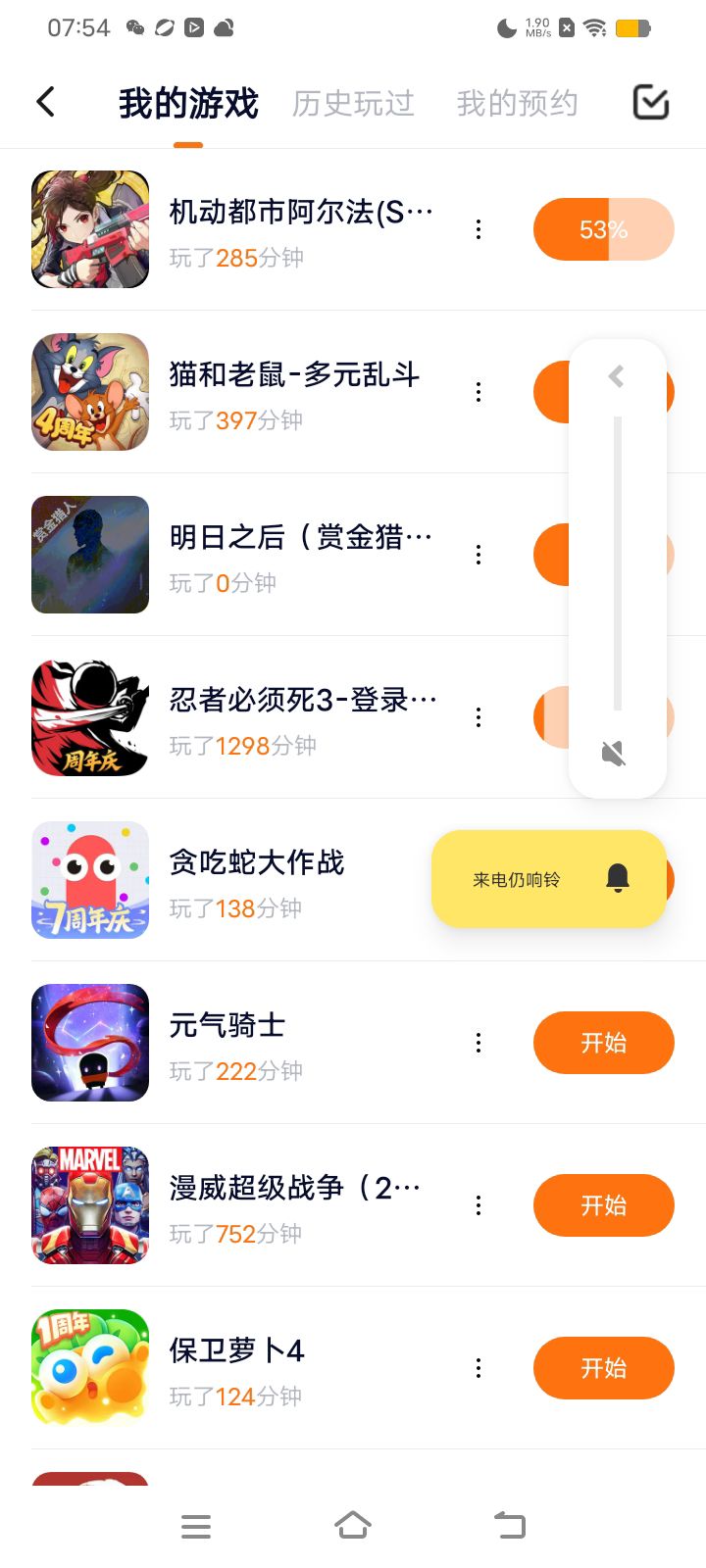Go to the system home screen

353,1526
